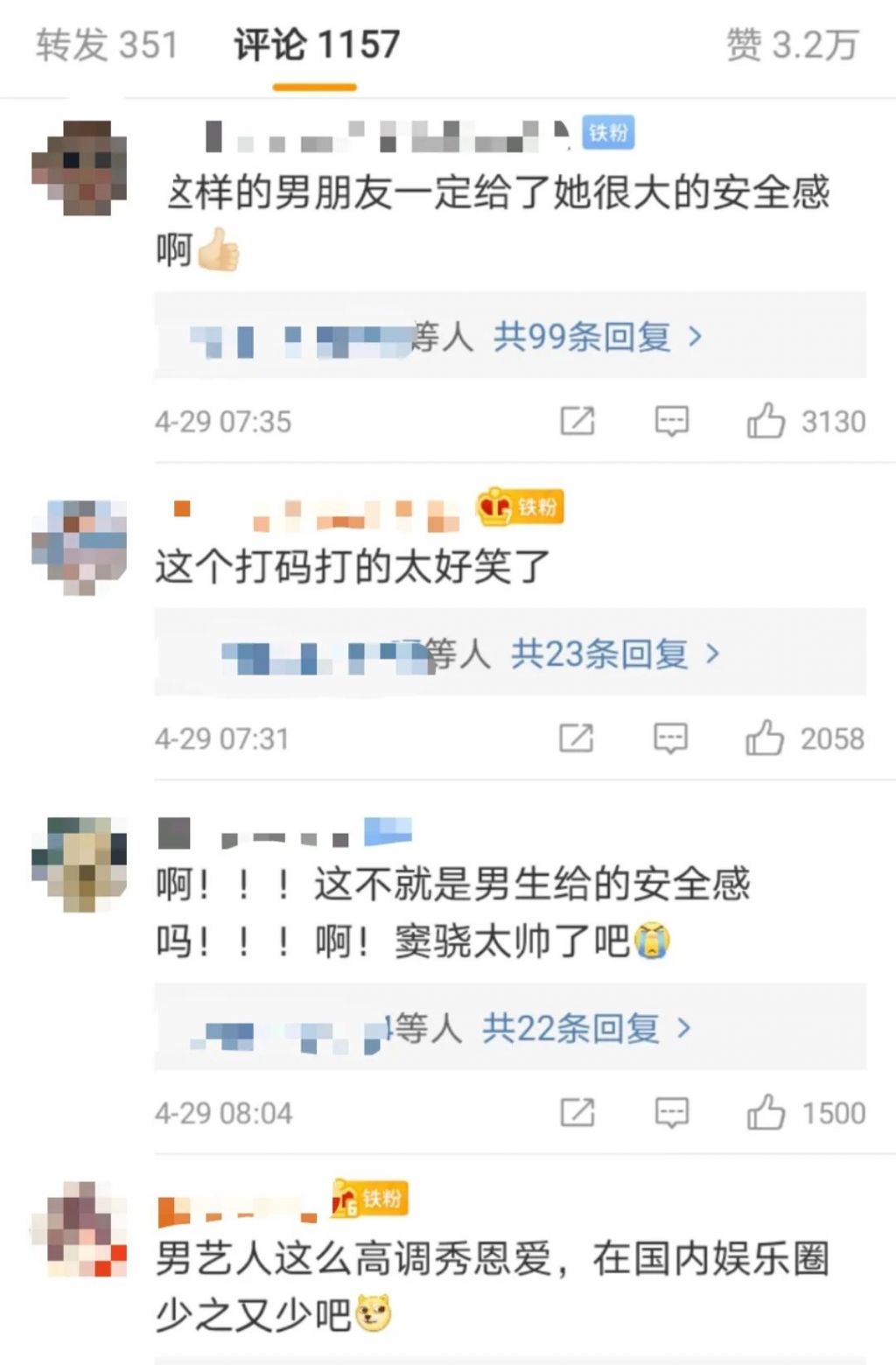Expand 共99条回复 replies
This screenshot has height=1365, width=896.
[597, 337]
